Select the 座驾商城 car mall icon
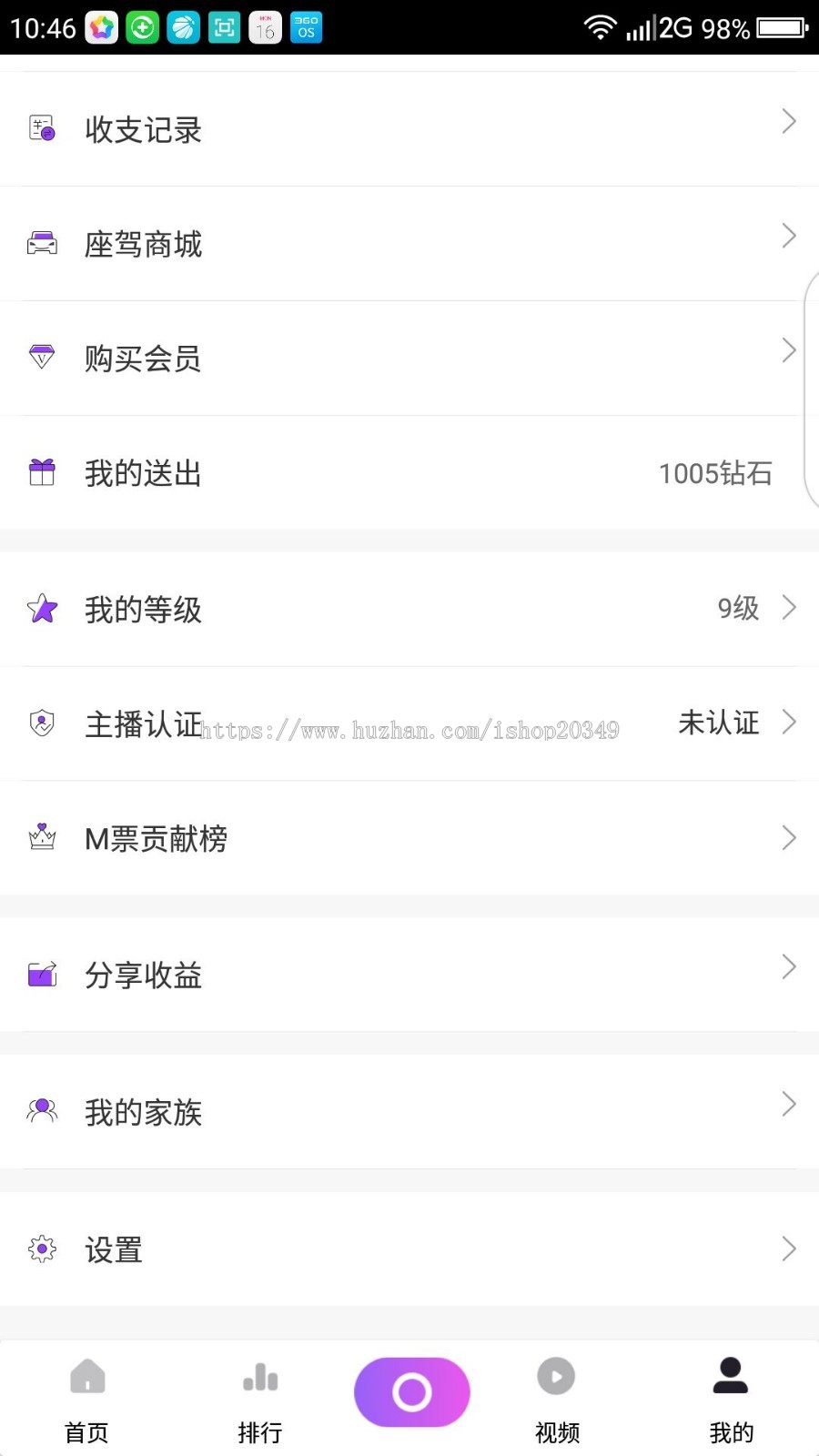 tap(42, 243)
